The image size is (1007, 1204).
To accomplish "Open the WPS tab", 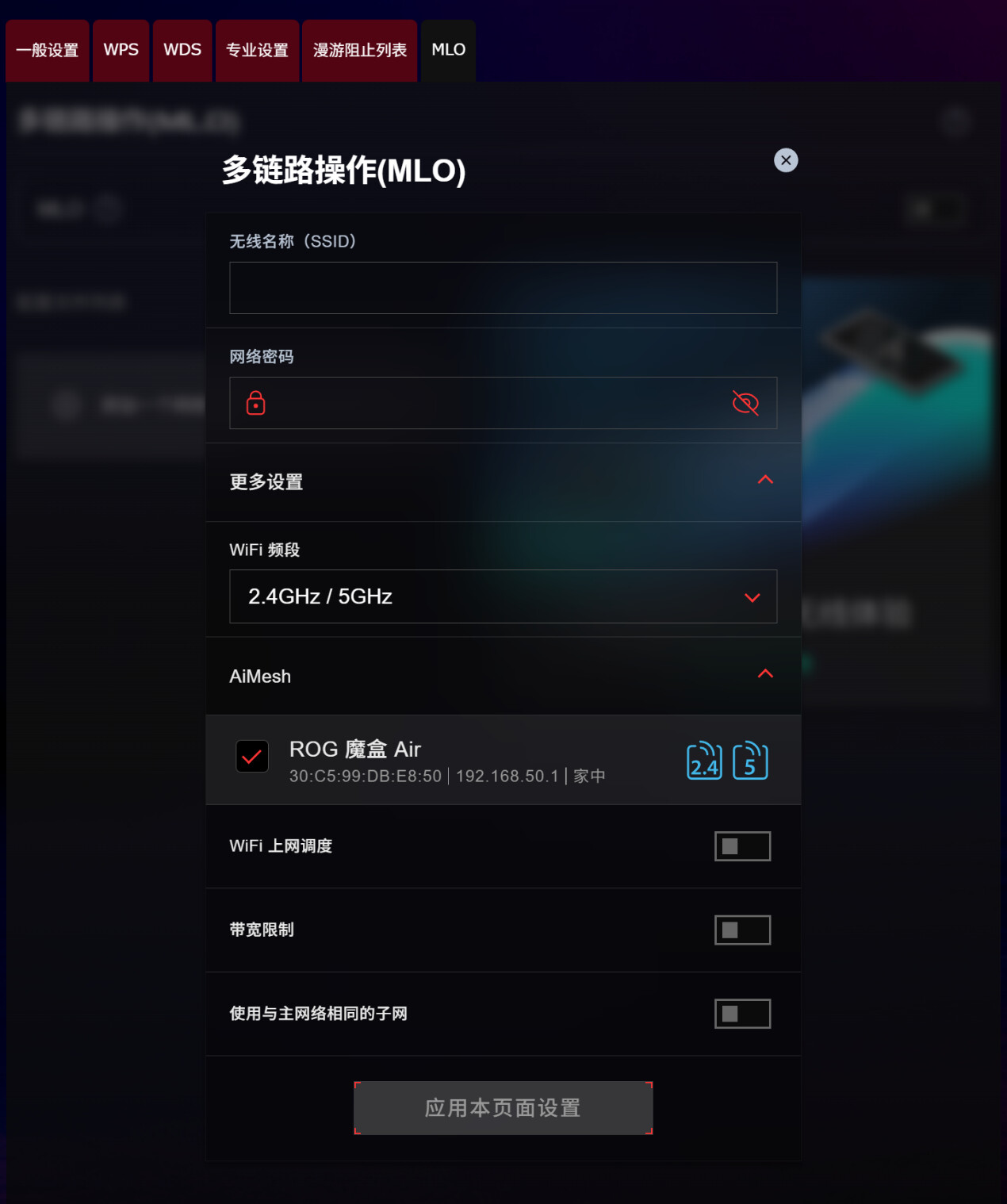I will pyautogui.click(x=121, y=50).
